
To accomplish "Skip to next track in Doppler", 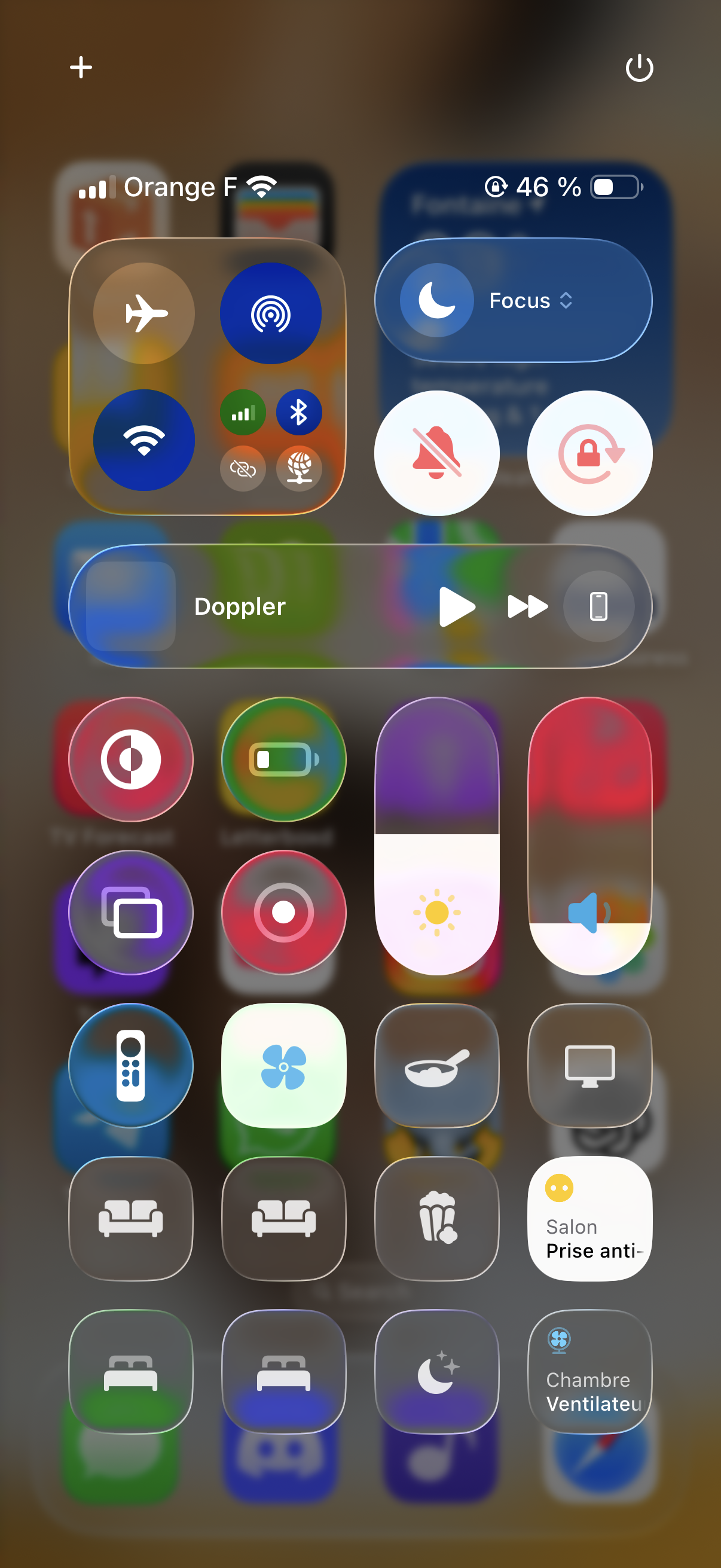I will click(527, 606).
